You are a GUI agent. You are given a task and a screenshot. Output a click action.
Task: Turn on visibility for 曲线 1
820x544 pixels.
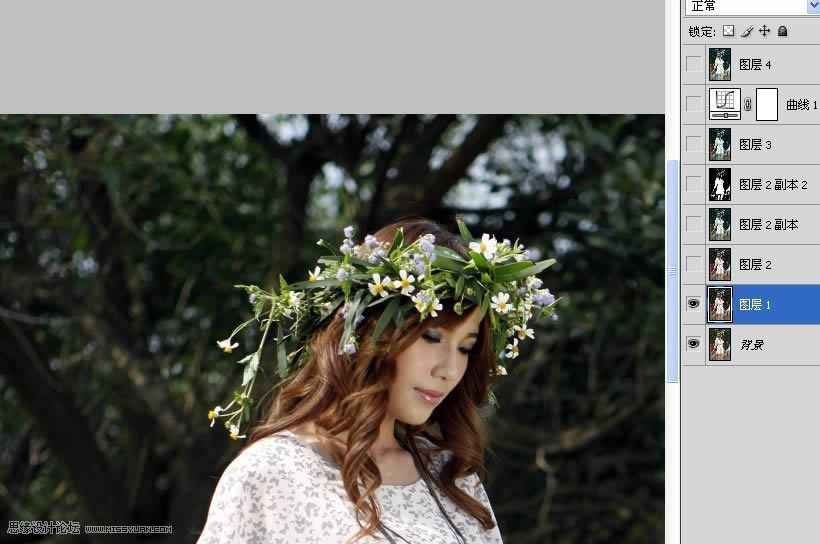pos(694,104)
